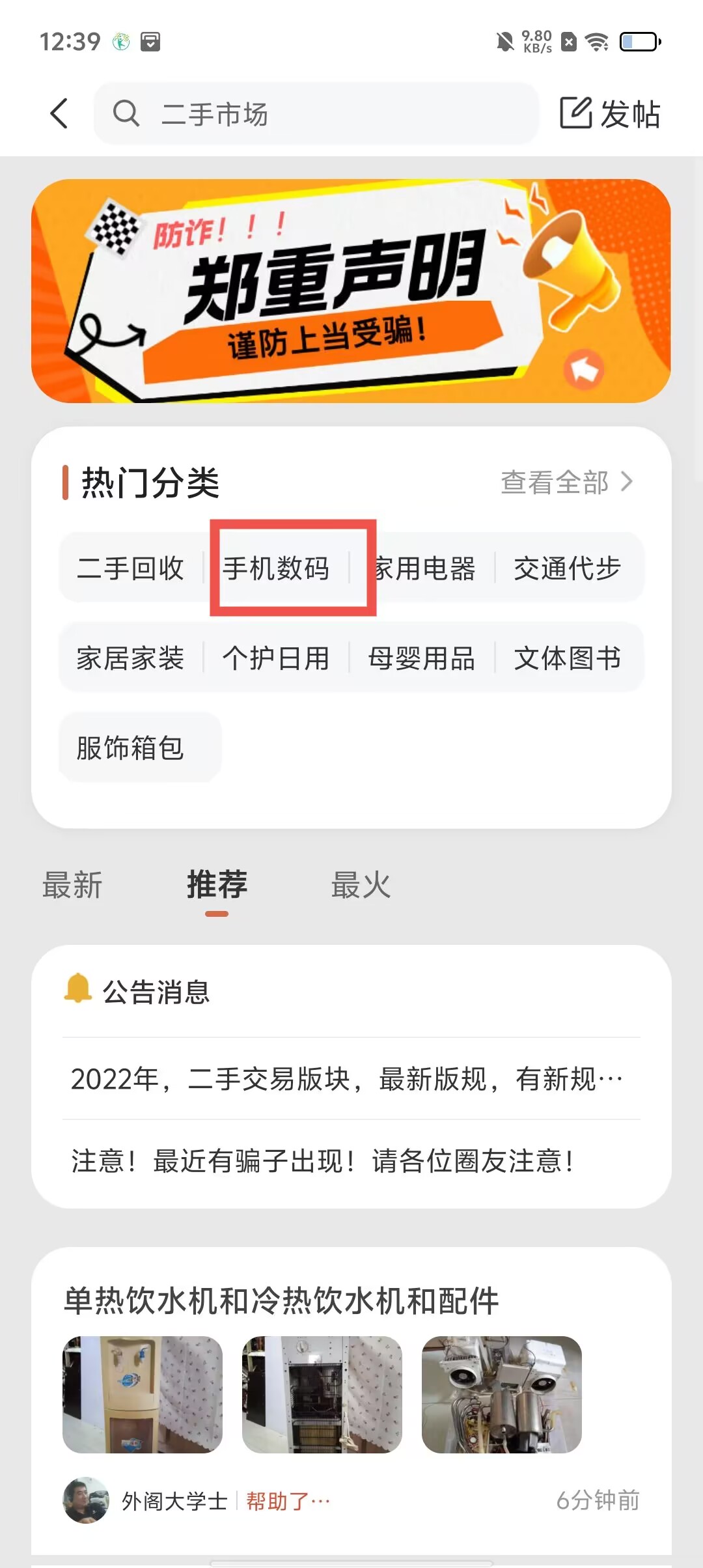Image resolution: width=703 pixels, height=1568 pixels.
Task: Switch to the 最火 tab
Action: (x=361, y=885)
